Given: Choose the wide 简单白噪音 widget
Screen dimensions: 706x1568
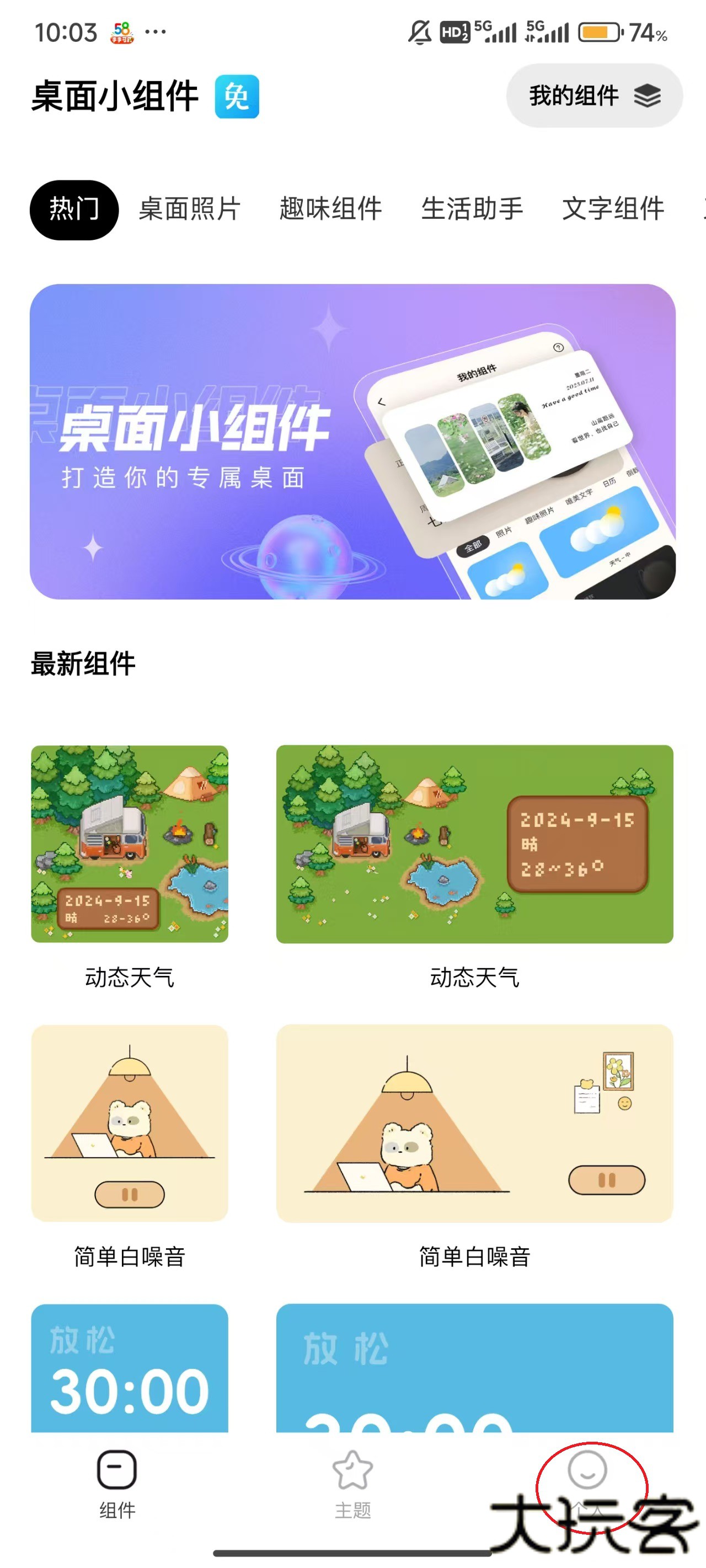Looking at the screenshot, I should (x=474, y=1123).
